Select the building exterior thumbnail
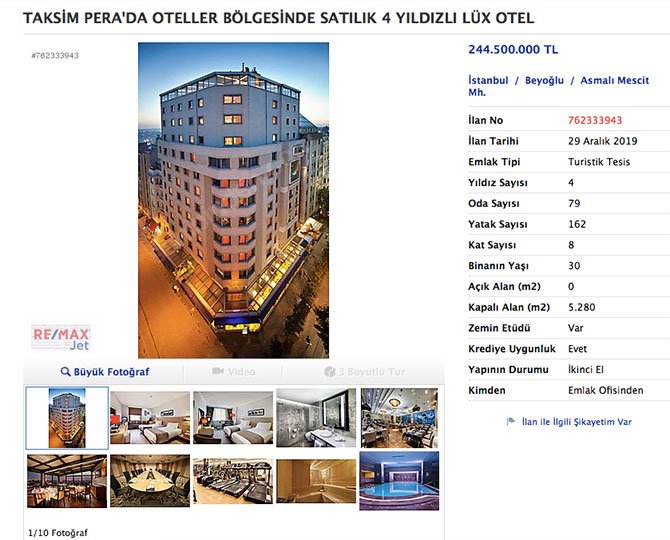670x540 pixels. click(66, 417)
